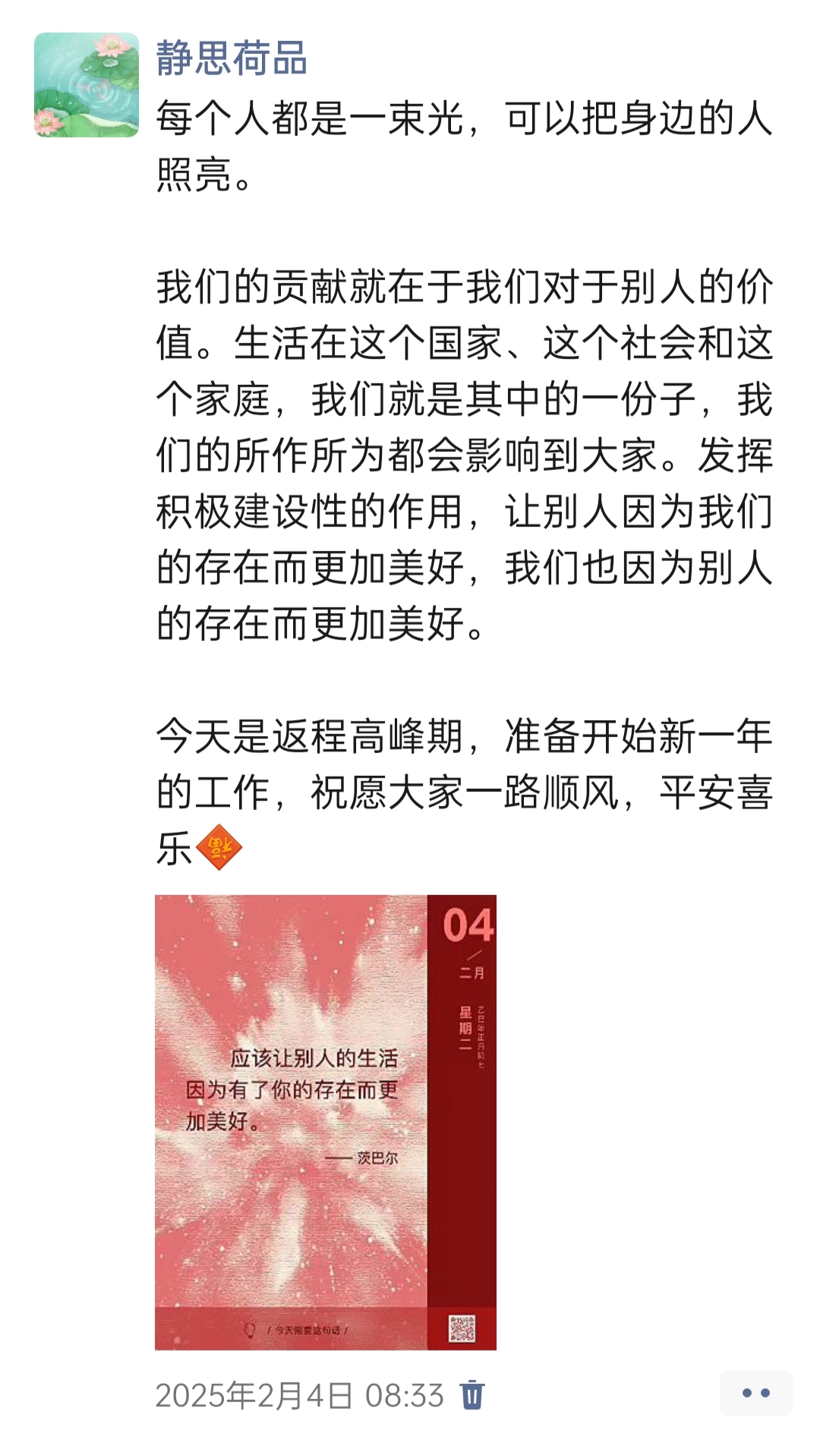Open the 静思荷品 username link
820x1456 pixels.
232,58
